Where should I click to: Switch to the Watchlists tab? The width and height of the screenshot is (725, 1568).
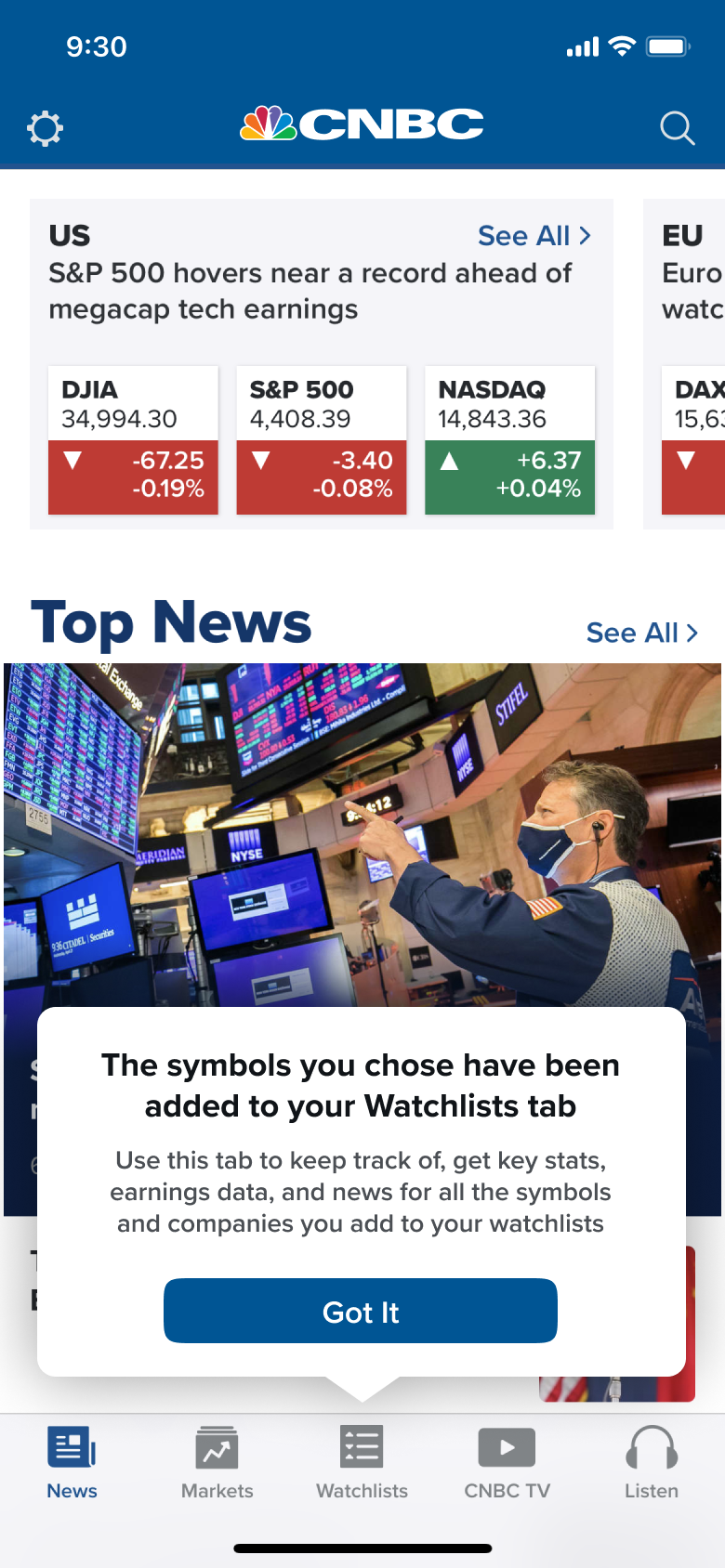(362, 1463)
